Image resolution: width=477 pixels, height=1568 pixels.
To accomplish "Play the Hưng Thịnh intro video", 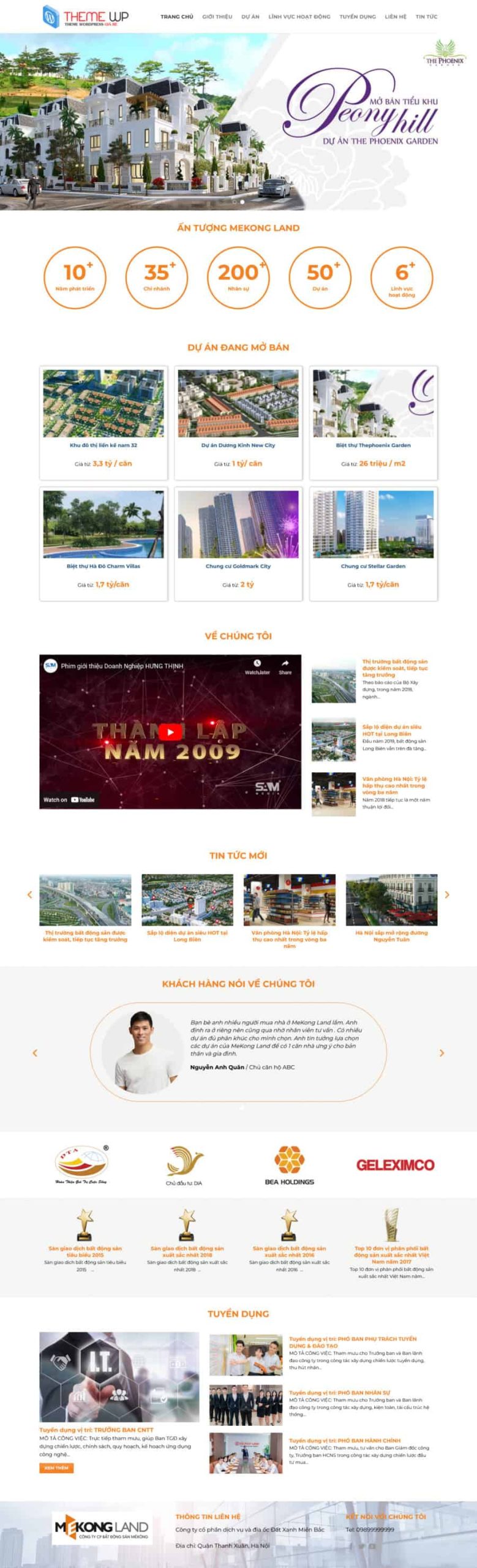I will [x=170, y=732].
